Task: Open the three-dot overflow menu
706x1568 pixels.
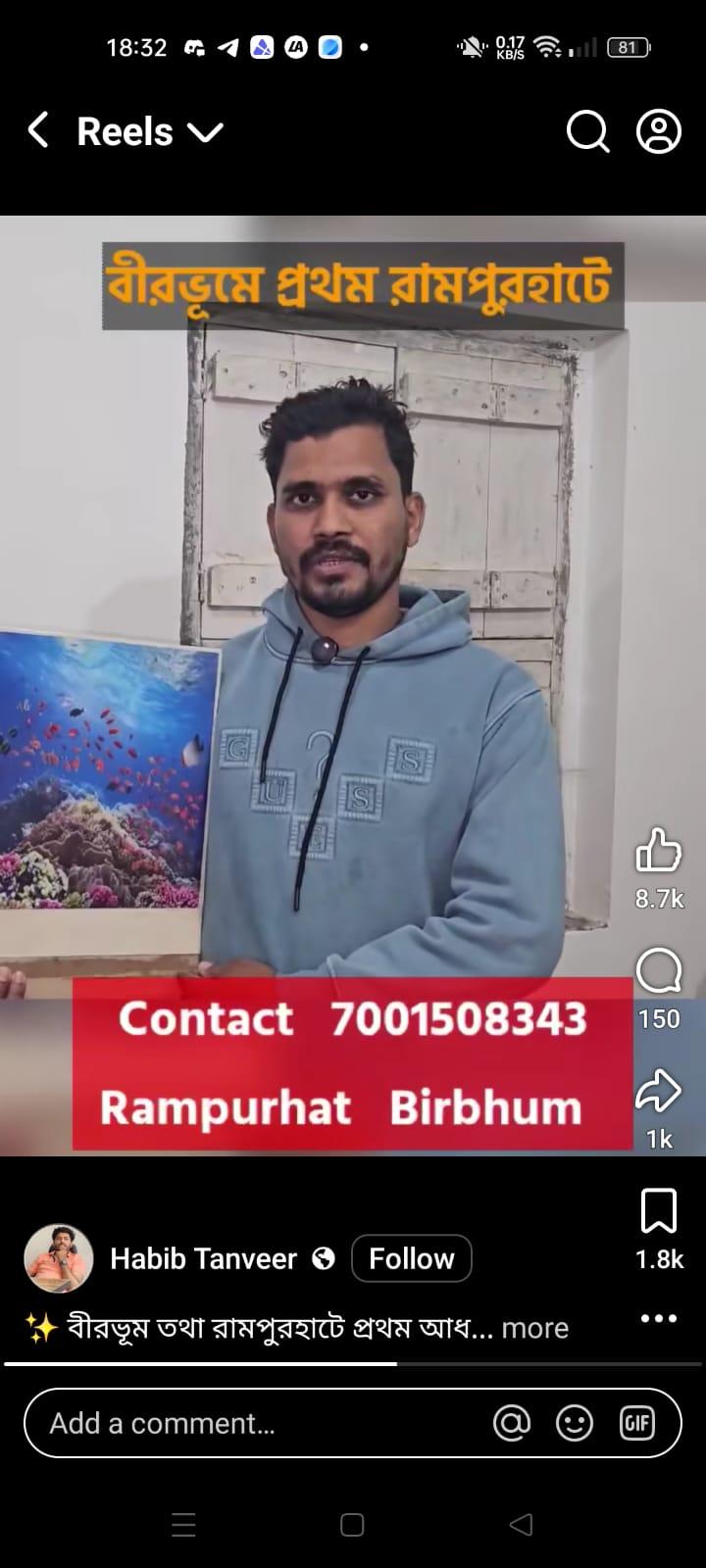Action: 658,1319
